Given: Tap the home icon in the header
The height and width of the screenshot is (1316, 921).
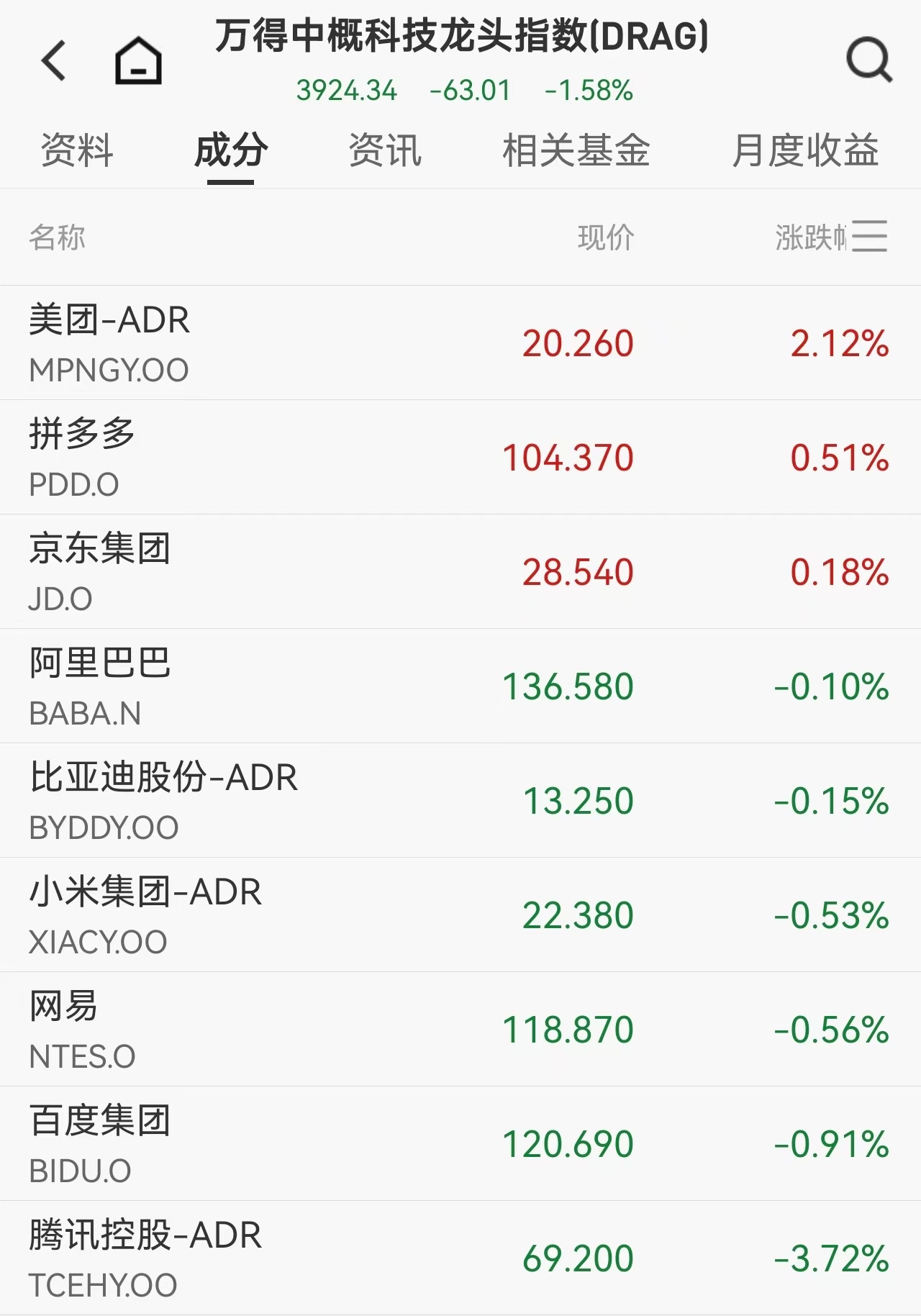Looking at the screenshot, I should tap(138, 60).
